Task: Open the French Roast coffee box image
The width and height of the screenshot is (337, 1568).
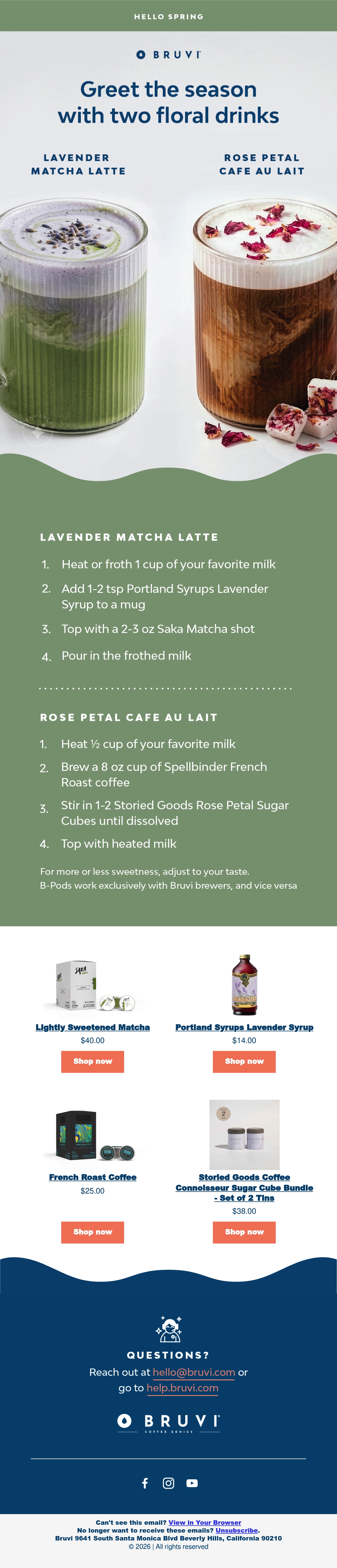Action: tap(93, 1135)
